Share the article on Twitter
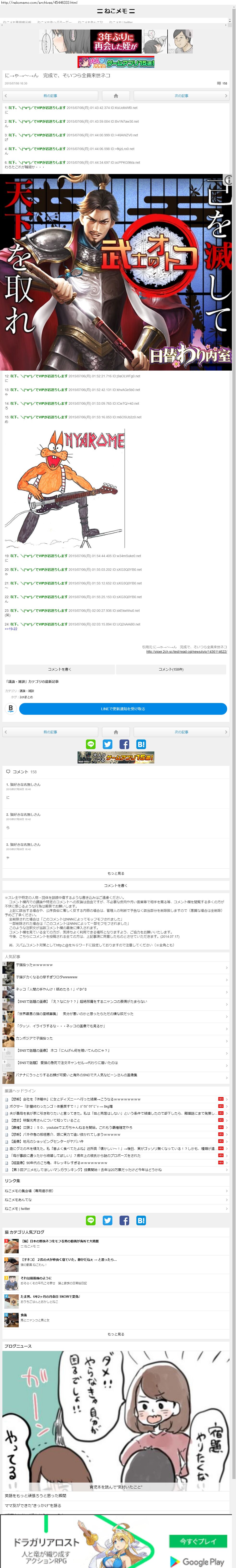This screenshot has width=236, height=1568. tap(108, 745)
